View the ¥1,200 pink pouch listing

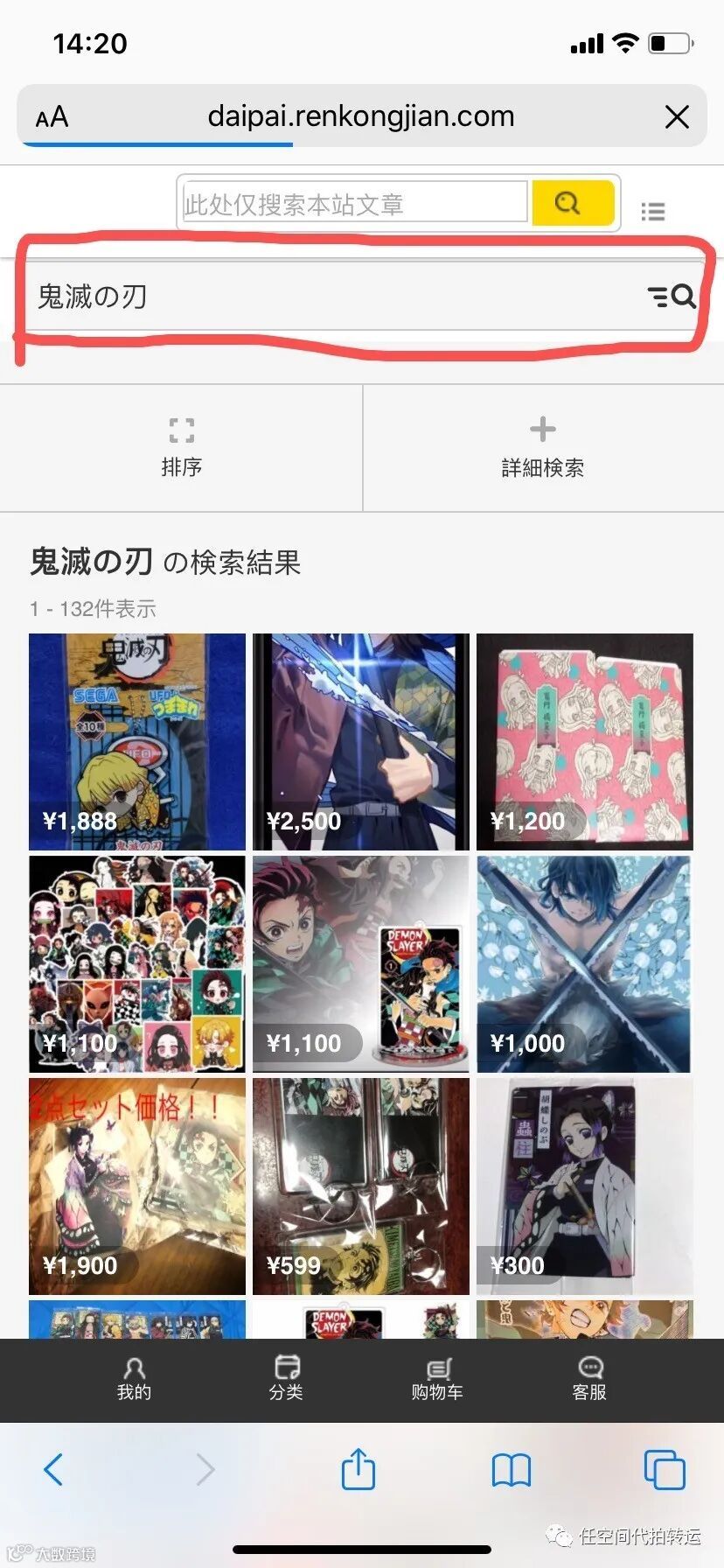click(584, 741)
